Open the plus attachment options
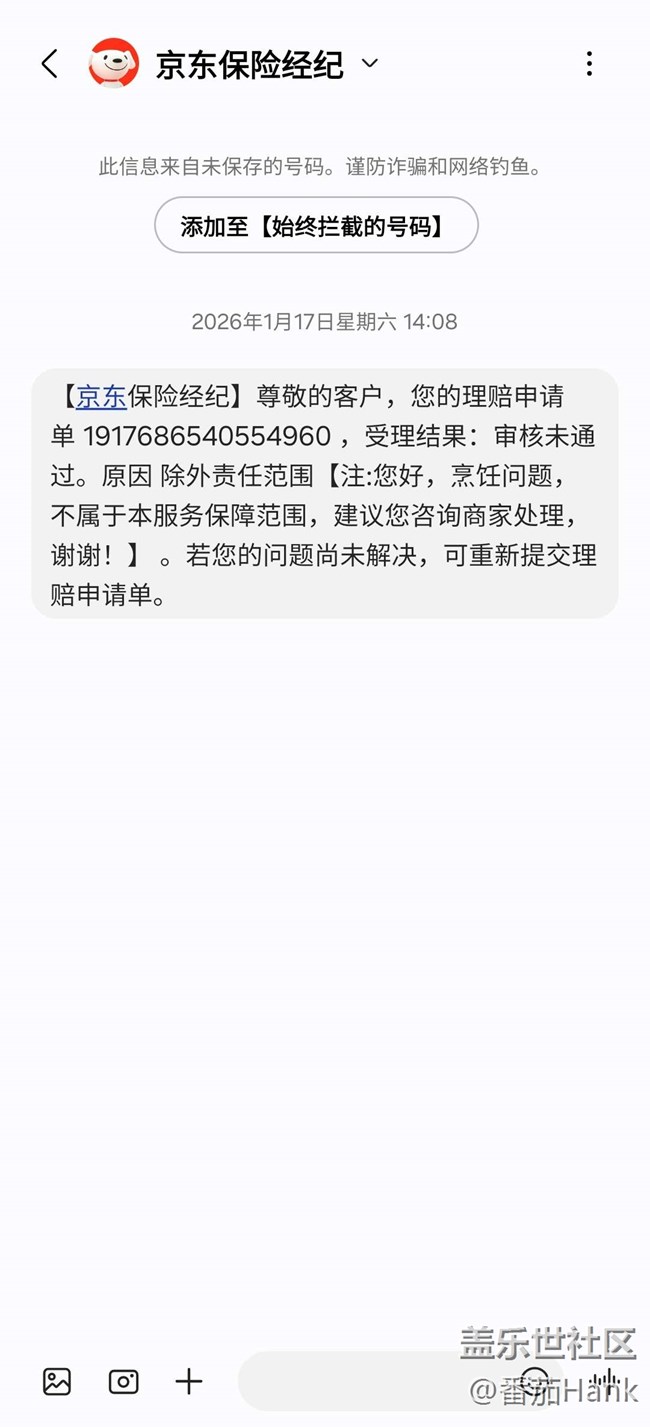Screen dimensions: 650x1427 (188, 1381)
